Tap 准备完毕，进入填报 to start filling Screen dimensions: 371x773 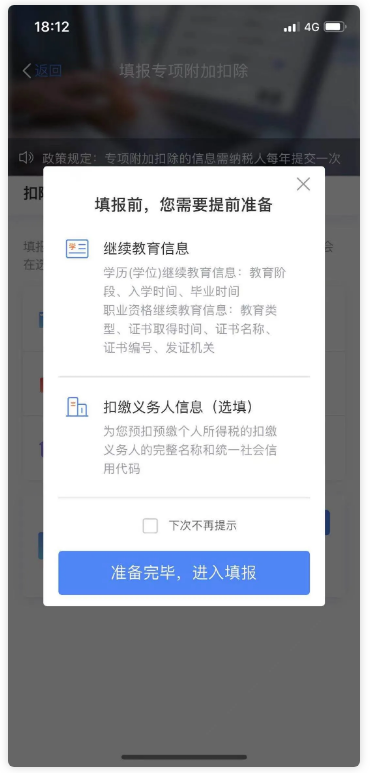tap(184, 573)
